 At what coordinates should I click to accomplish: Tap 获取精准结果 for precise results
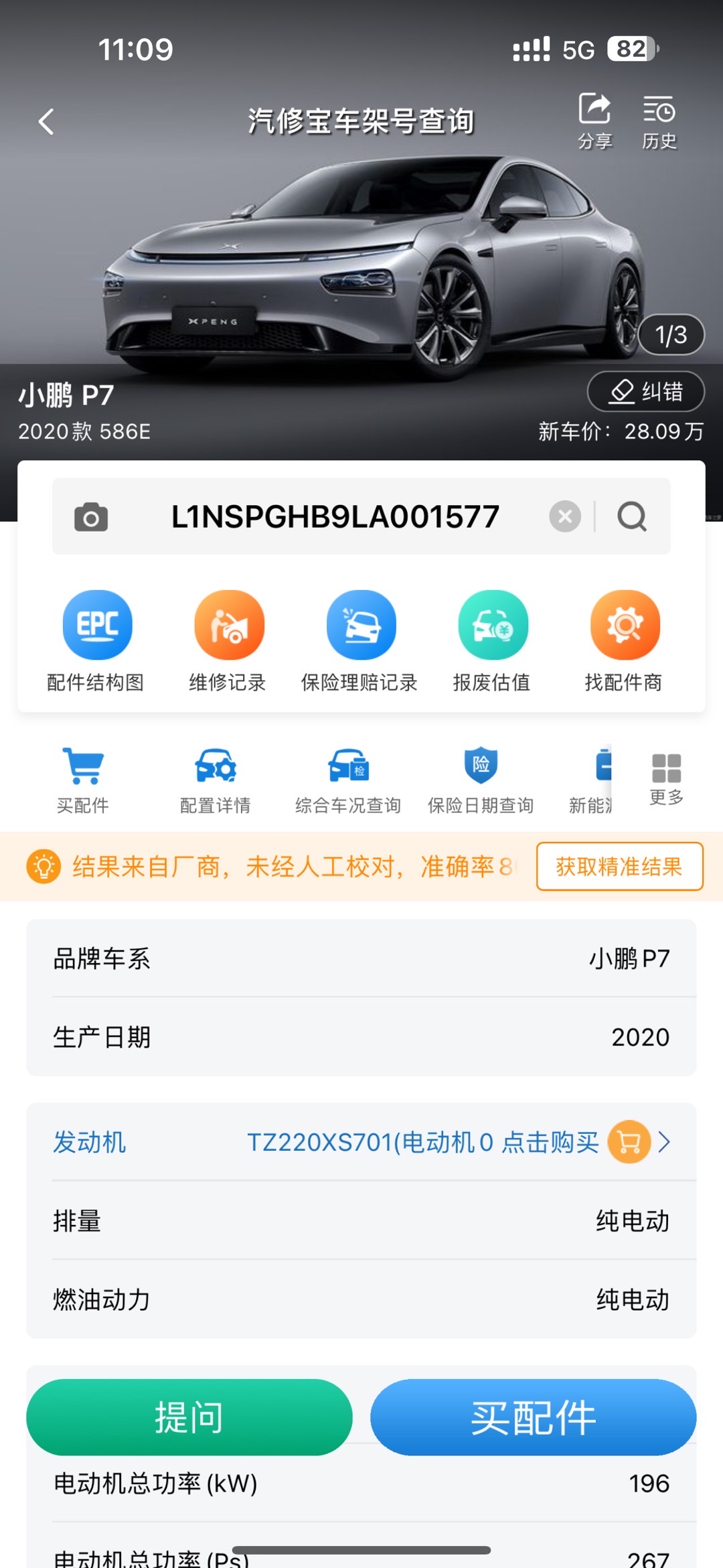[619, 867]
